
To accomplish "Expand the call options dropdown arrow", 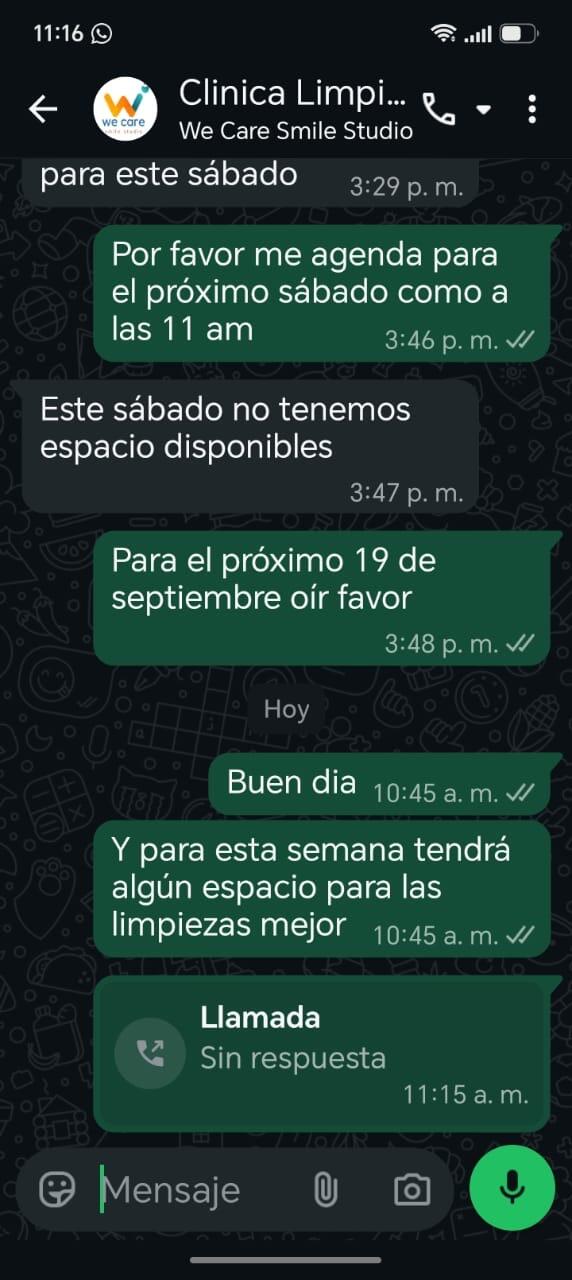I will pyautogui.click(x=484, y=109).
